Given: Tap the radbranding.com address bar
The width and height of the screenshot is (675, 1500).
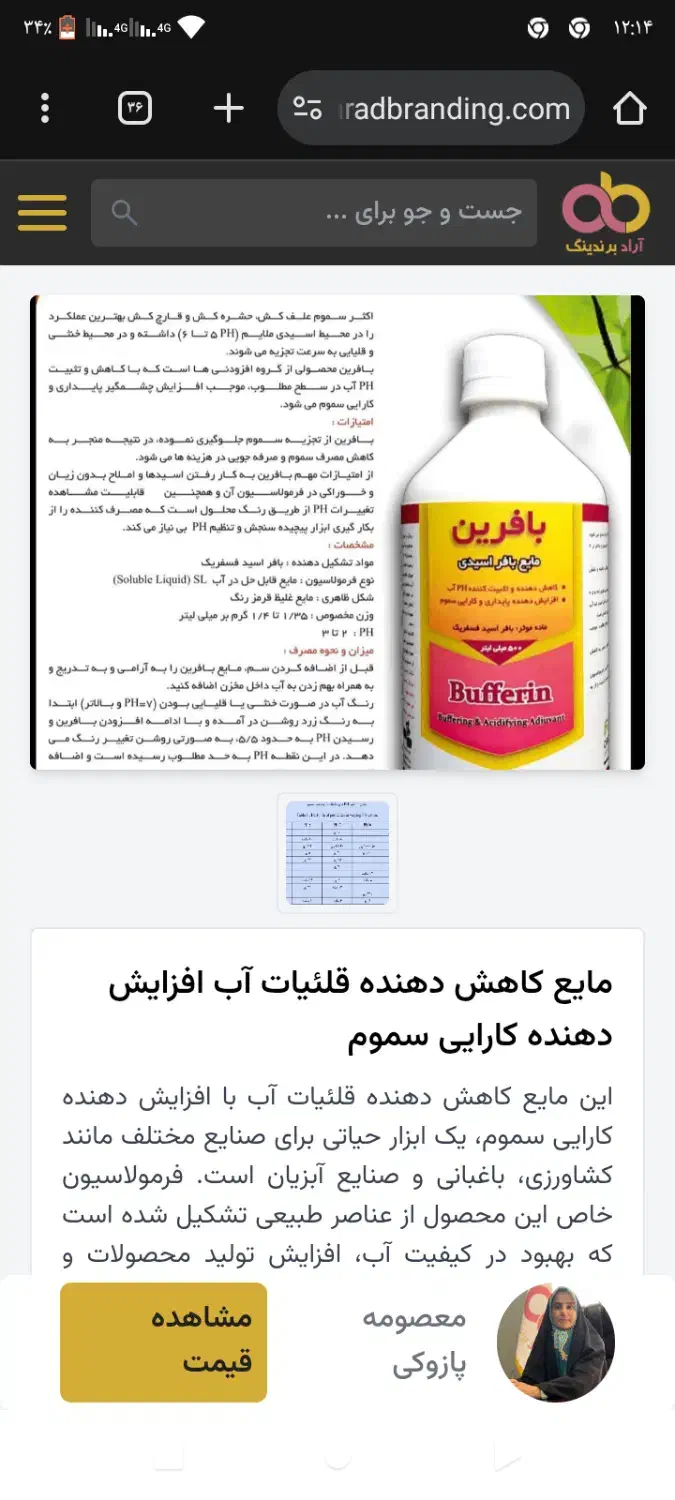Looking at the screenshot, I should tap(440, 108).
